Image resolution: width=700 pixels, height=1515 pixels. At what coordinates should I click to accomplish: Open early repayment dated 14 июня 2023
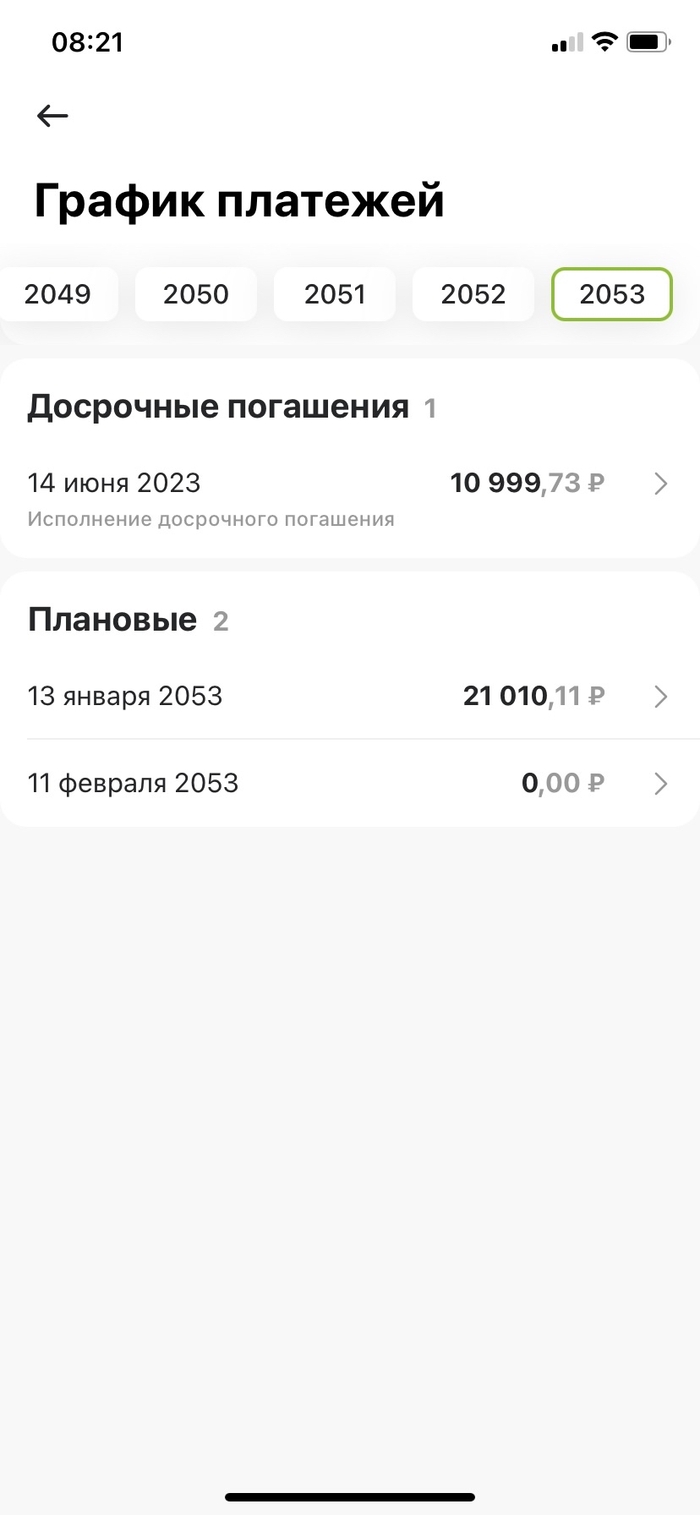[348, 497]
